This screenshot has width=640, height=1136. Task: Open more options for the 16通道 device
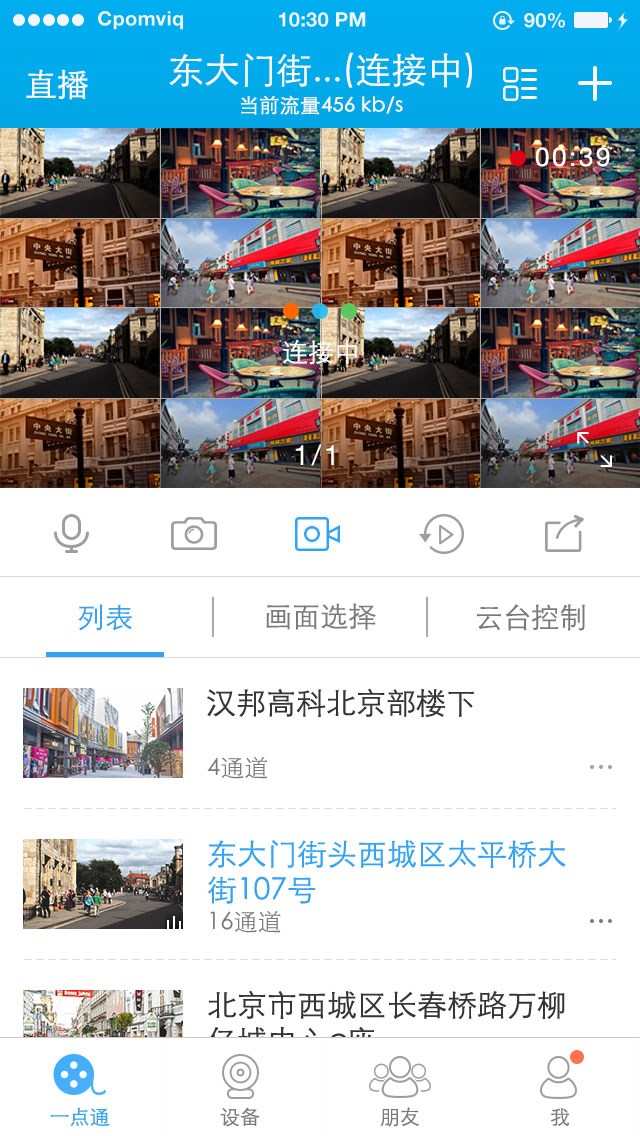coord(600,921)
